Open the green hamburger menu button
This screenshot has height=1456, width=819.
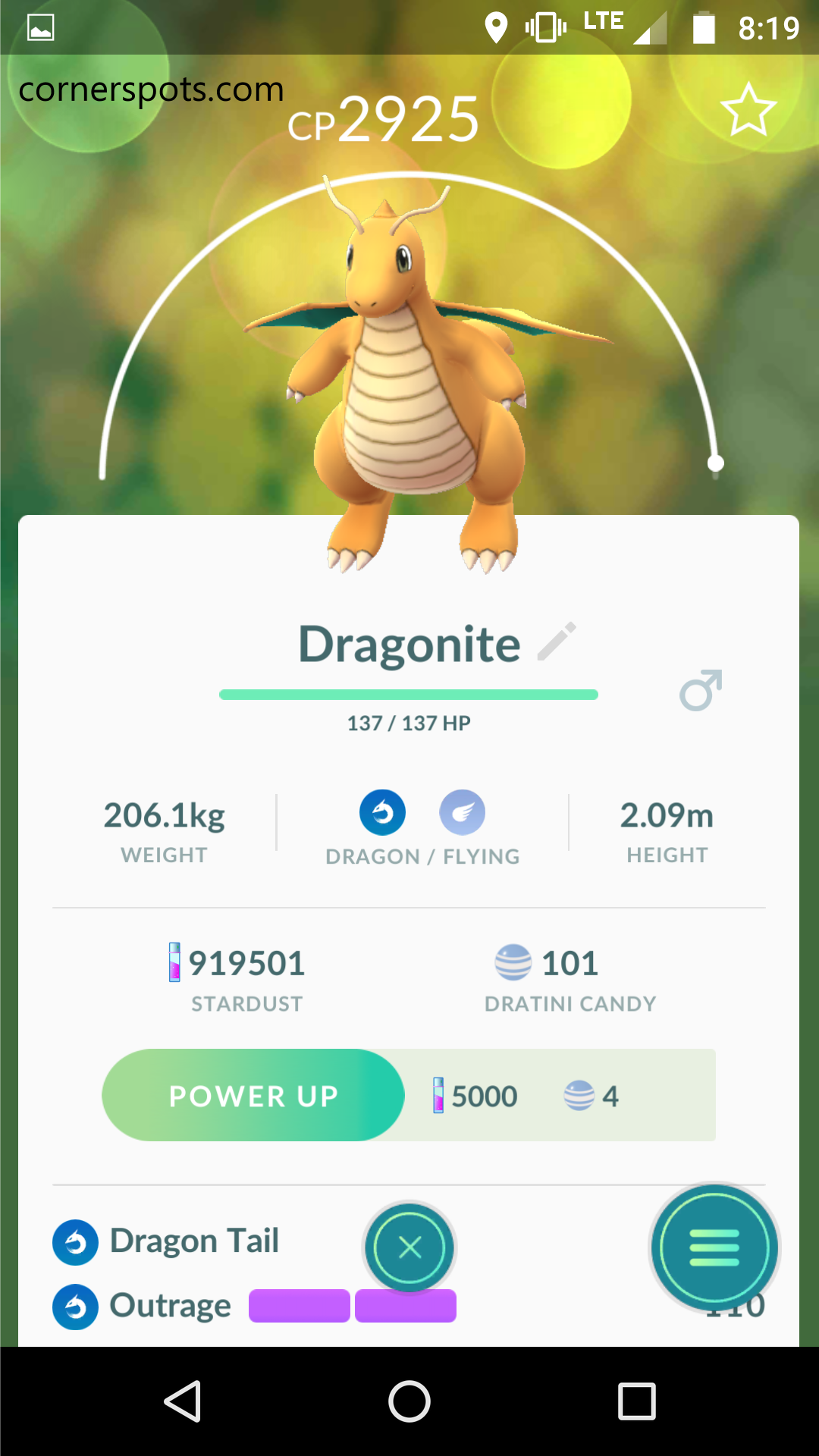714,1247
